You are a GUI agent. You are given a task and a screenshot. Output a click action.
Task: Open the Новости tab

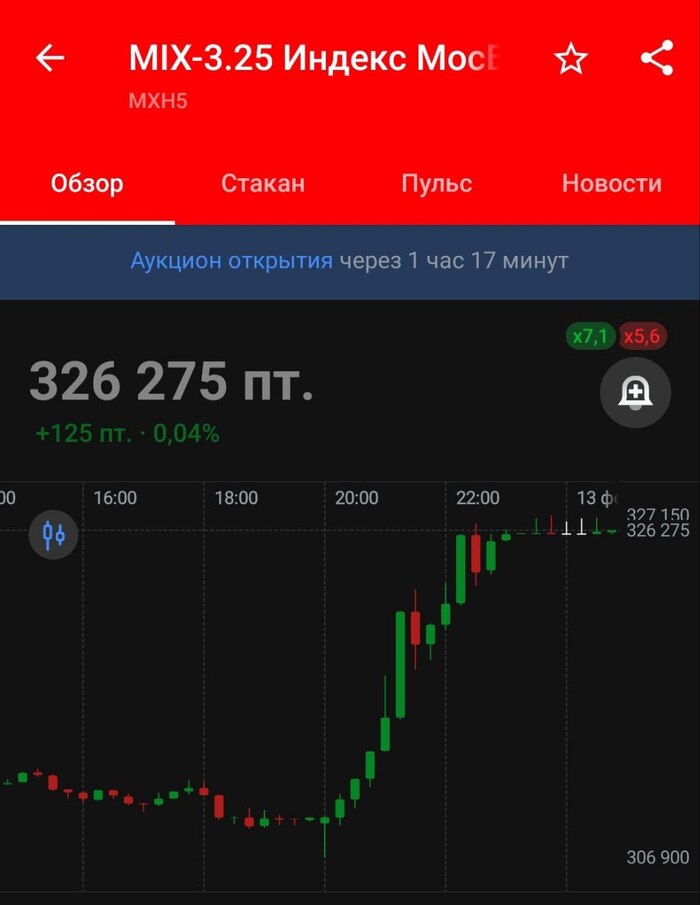click(611, 183)
